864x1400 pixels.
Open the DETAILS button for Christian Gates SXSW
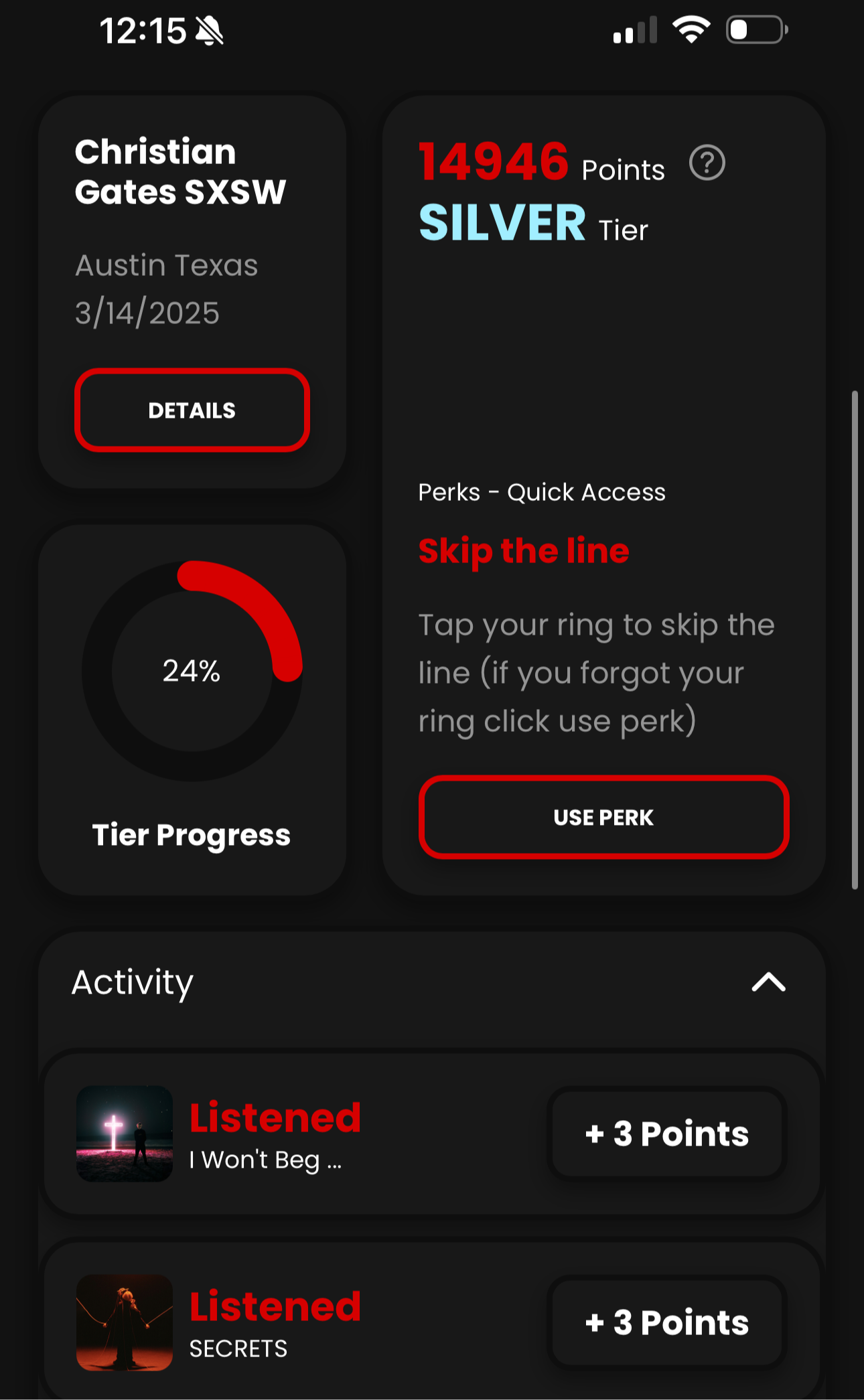pyautogui.click(x=192, y=410)
